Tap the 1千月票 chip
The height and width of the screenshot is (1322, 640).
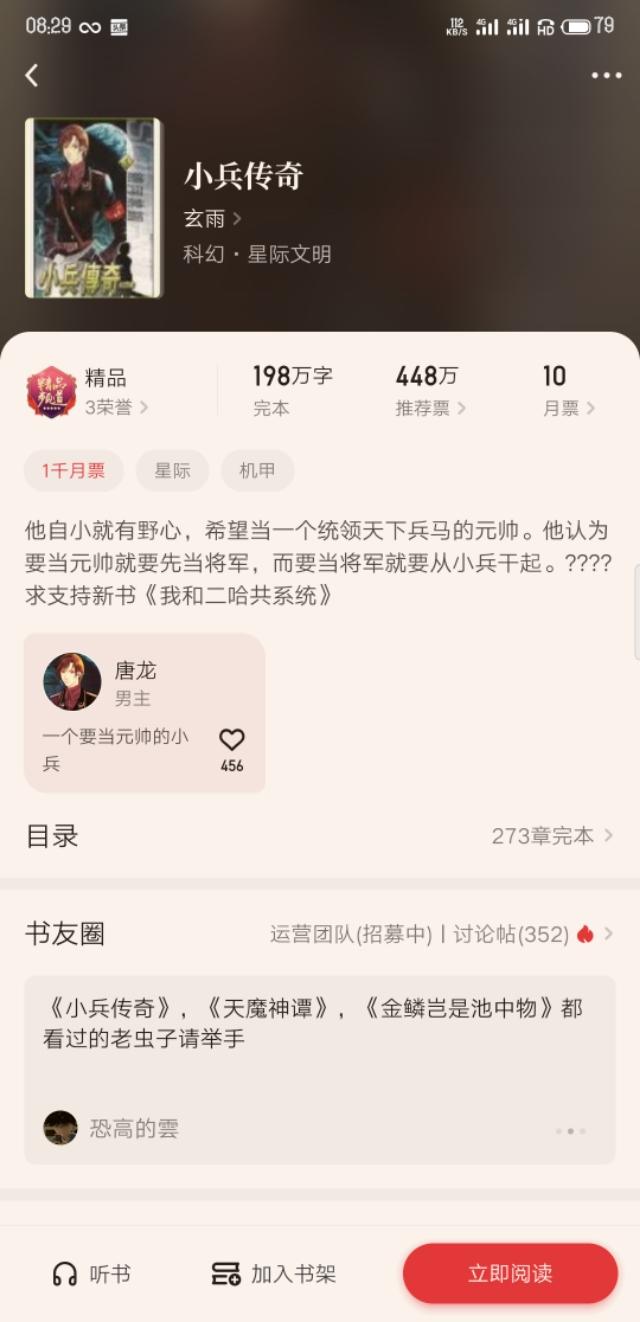click(74, 471)
